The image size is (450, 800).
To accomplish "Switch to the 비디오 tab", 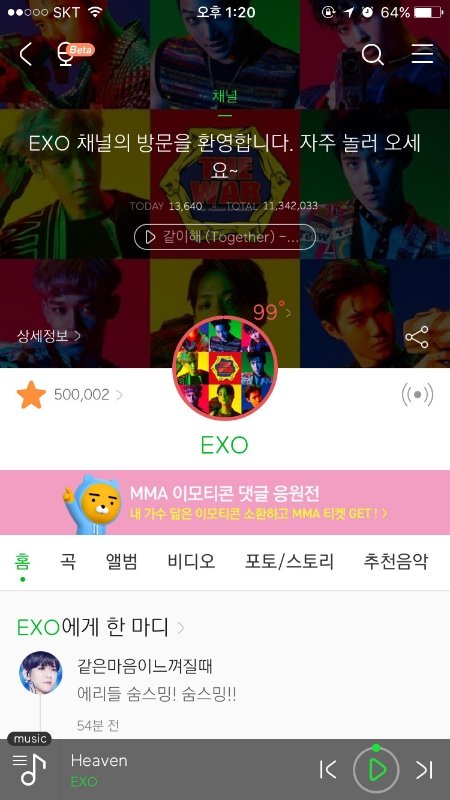I will [191, 562].
